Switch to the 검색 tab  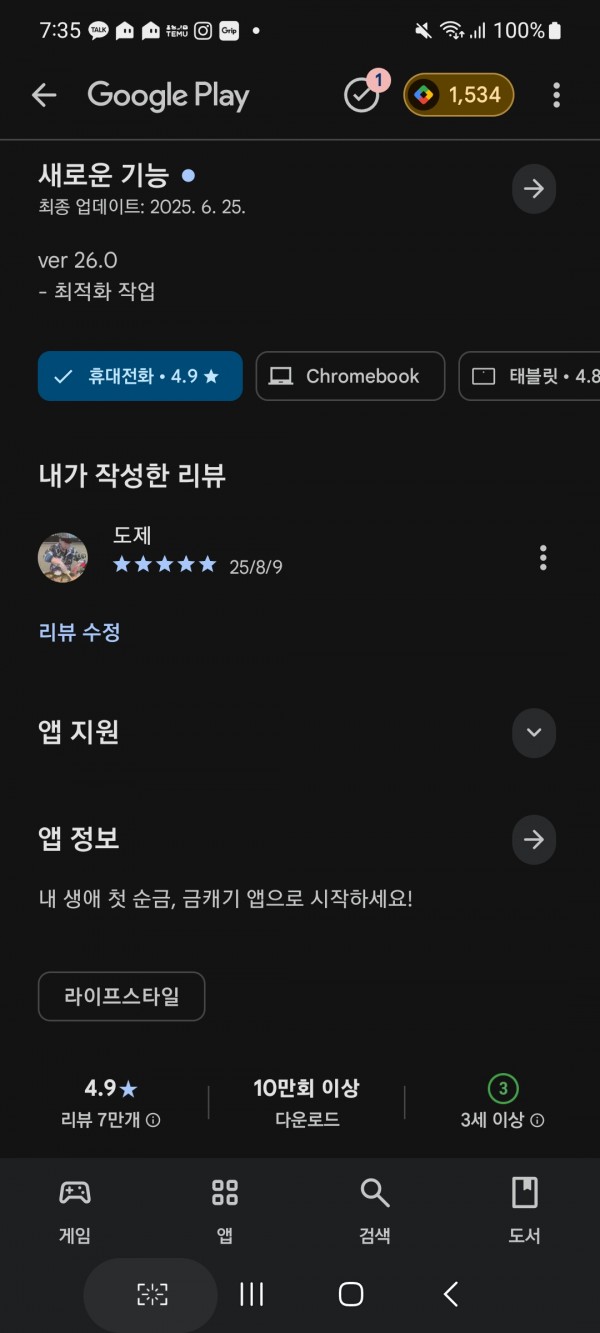pos(375,1210)
